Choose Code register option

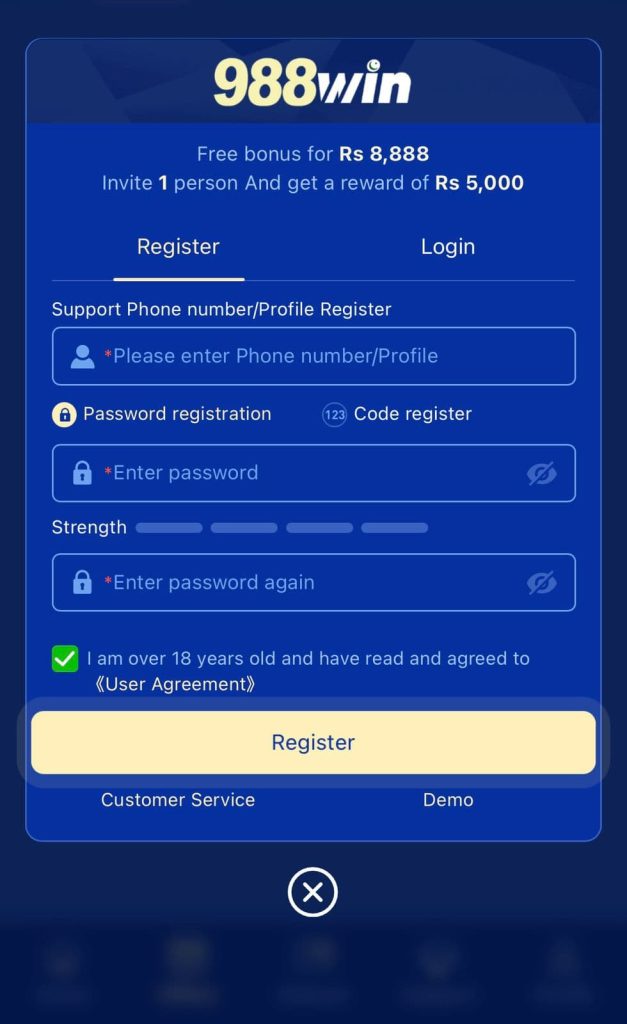(x=397, y=414)
